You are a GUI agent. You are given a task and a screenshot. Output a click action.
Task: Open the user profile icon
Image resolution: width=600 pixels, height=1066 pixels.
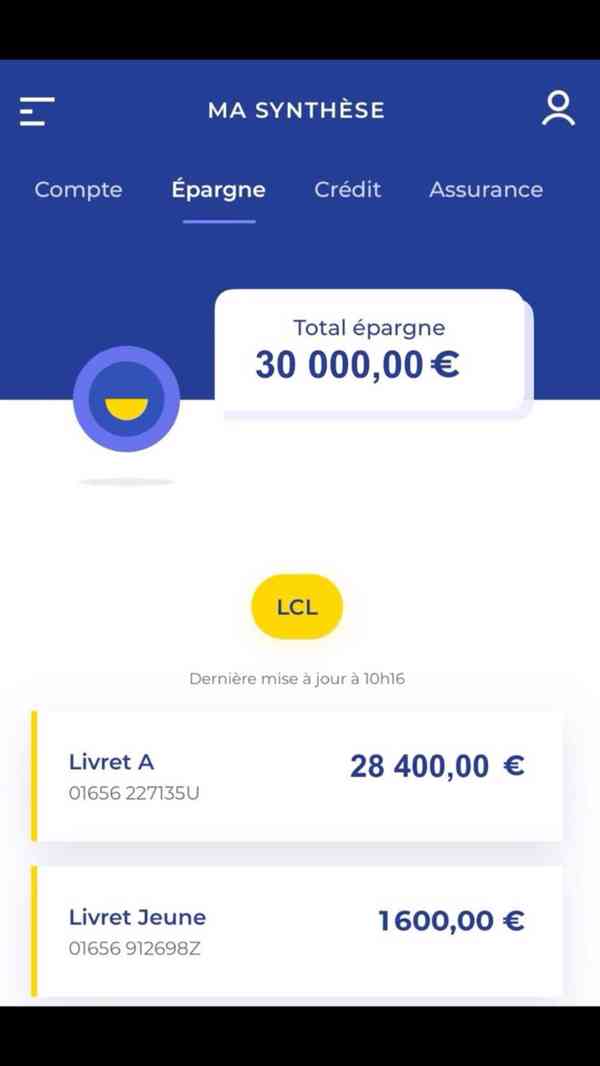coord(558,109)
